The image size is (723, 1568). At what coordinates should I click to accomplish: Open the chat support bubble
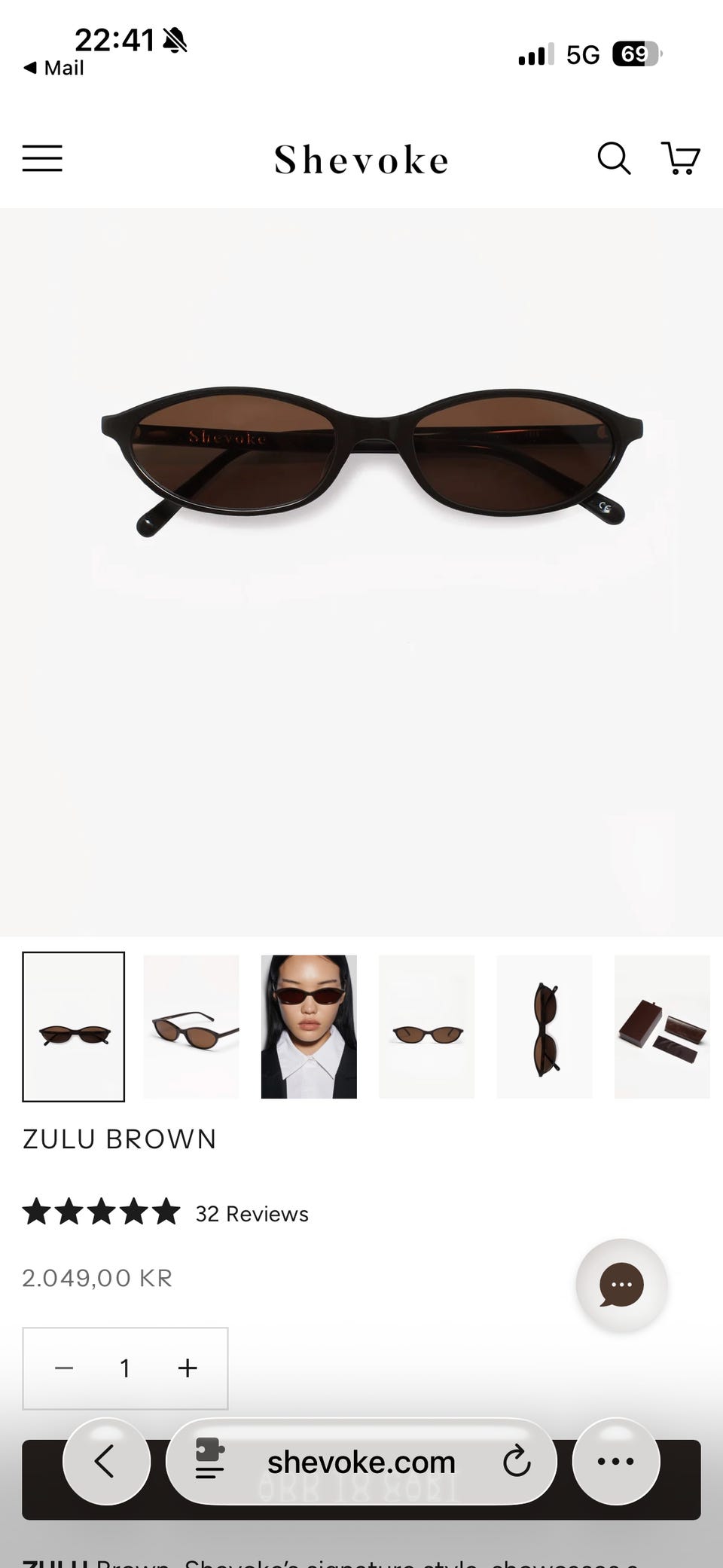point(621,1284)
